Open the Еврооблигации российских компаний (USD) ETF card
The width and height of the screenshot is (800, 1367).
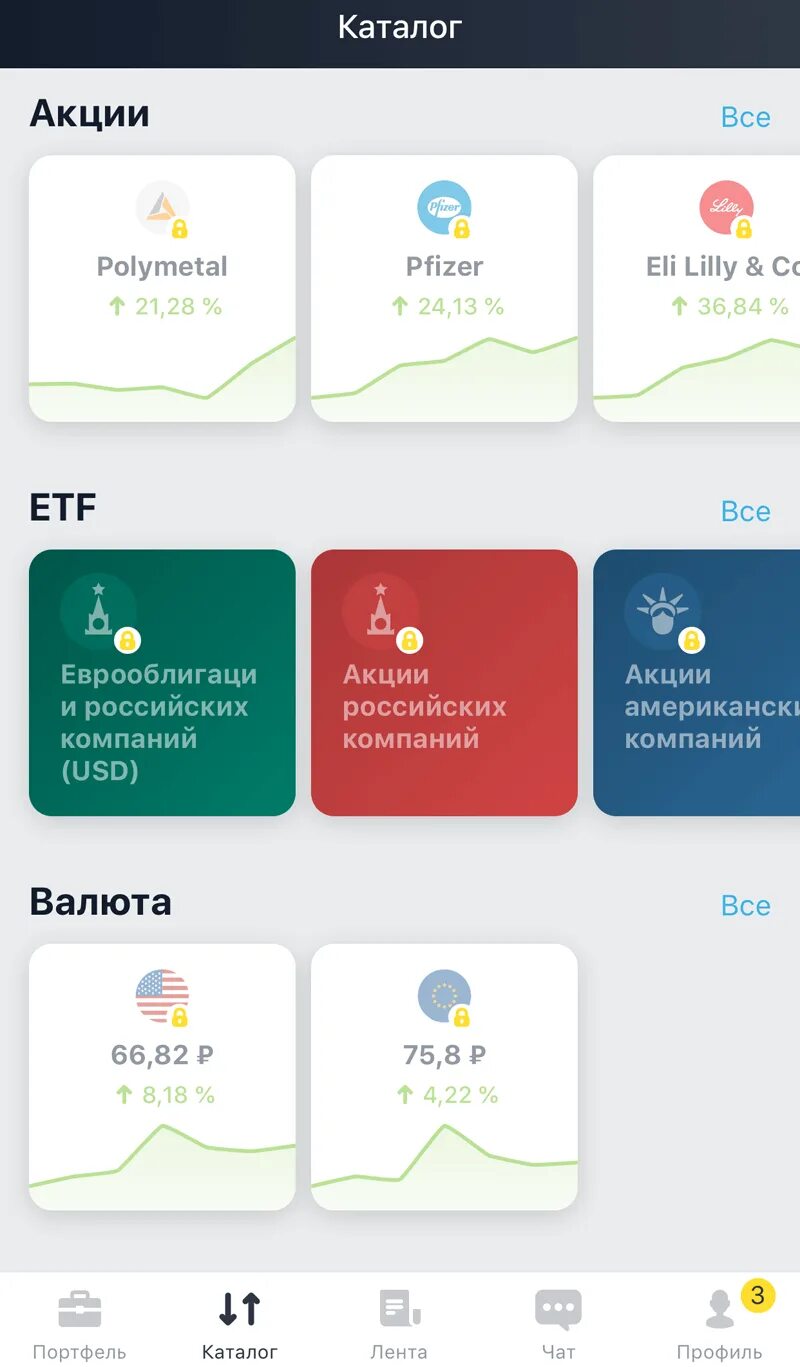pos(162,682)
